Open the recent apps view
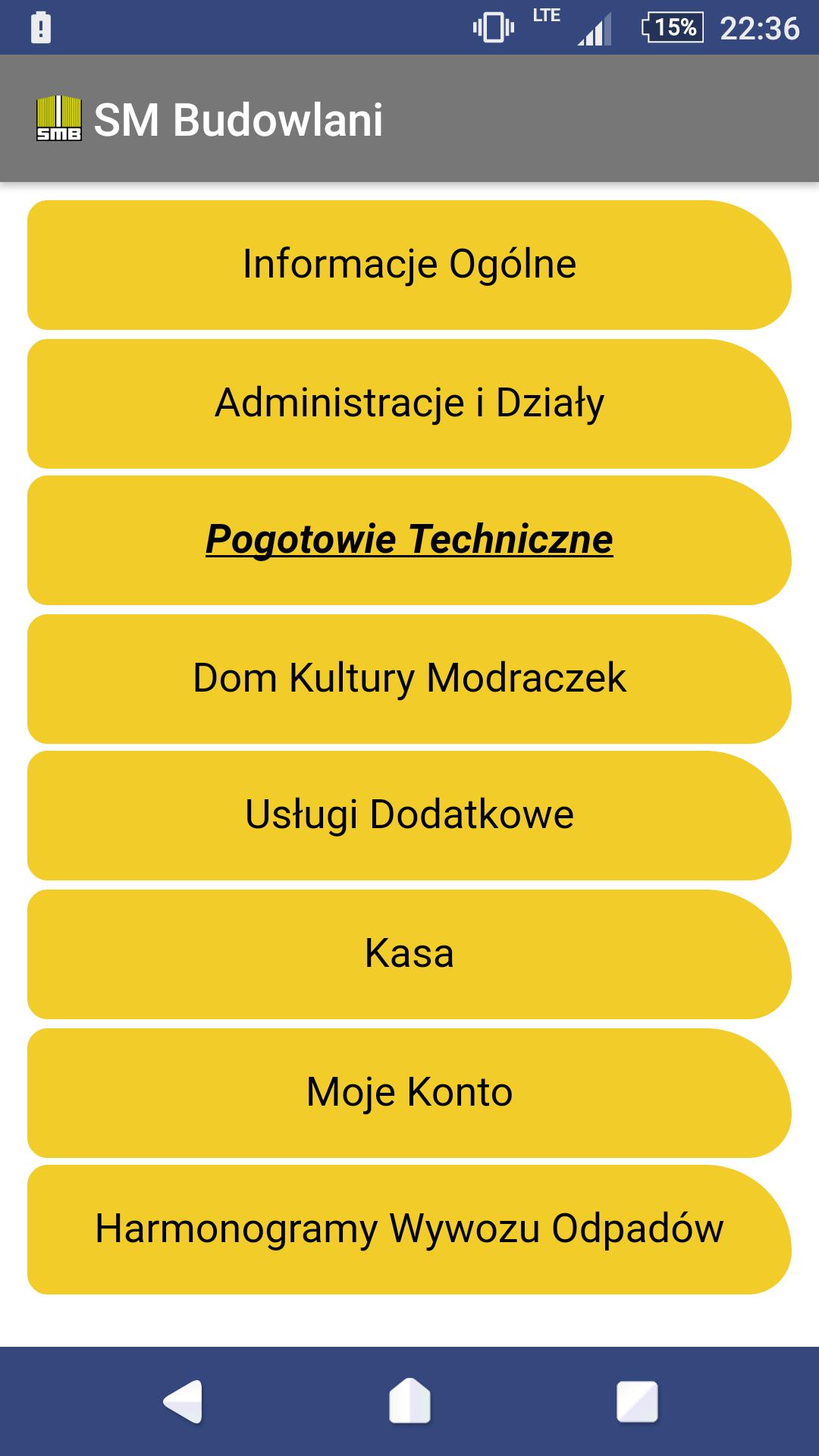Viewport: 819px width, 1456px height. [636, 1401]
